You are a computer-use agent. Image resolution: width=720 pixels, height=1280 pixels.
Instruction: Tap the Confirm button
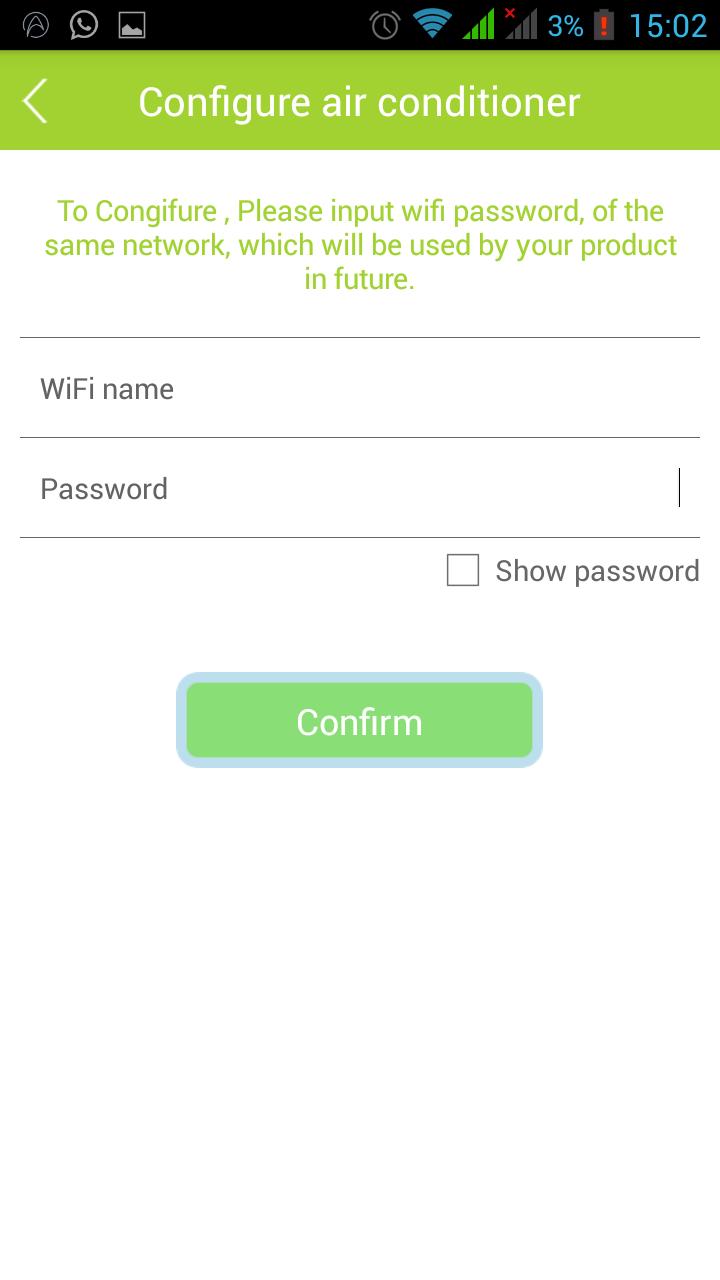(x=359, y=721)
